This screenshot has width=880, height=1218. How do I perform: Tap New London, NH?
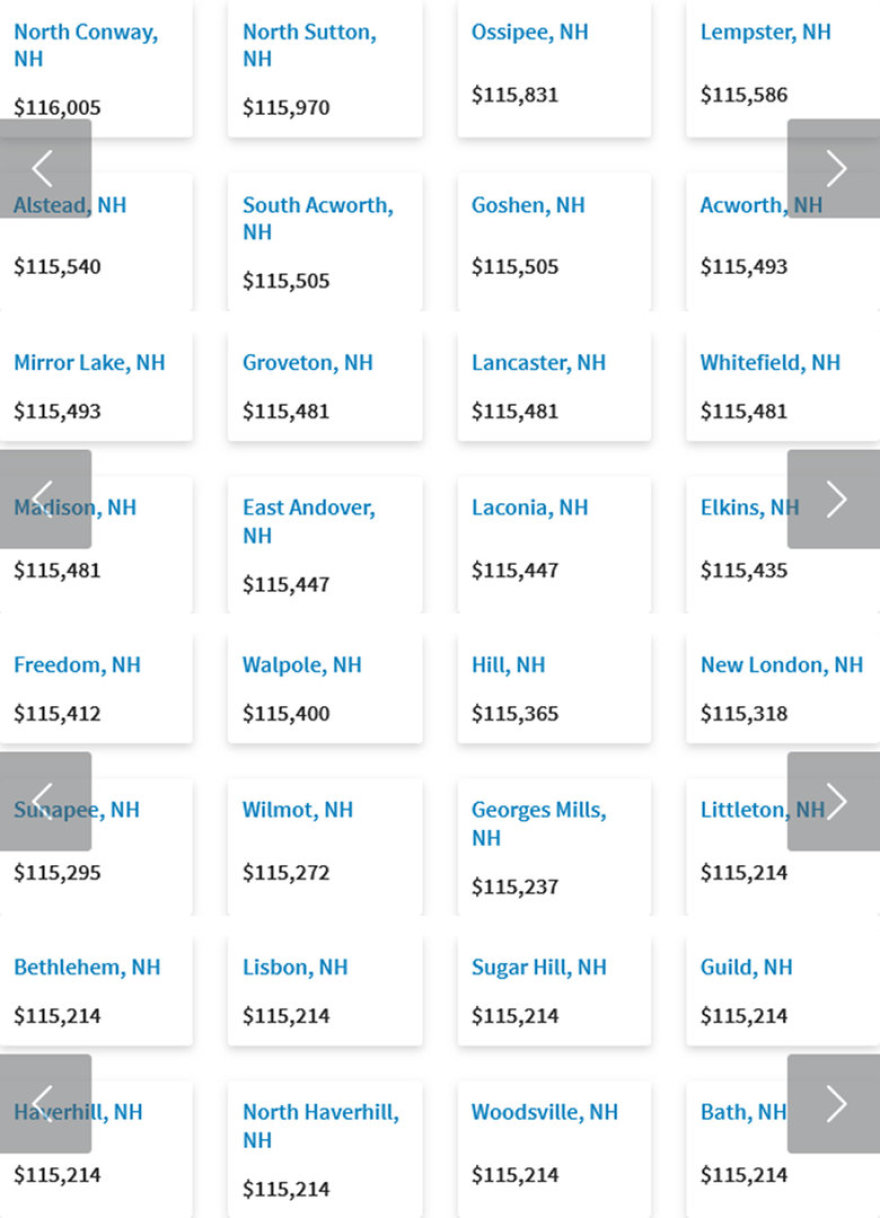point(781,666)
